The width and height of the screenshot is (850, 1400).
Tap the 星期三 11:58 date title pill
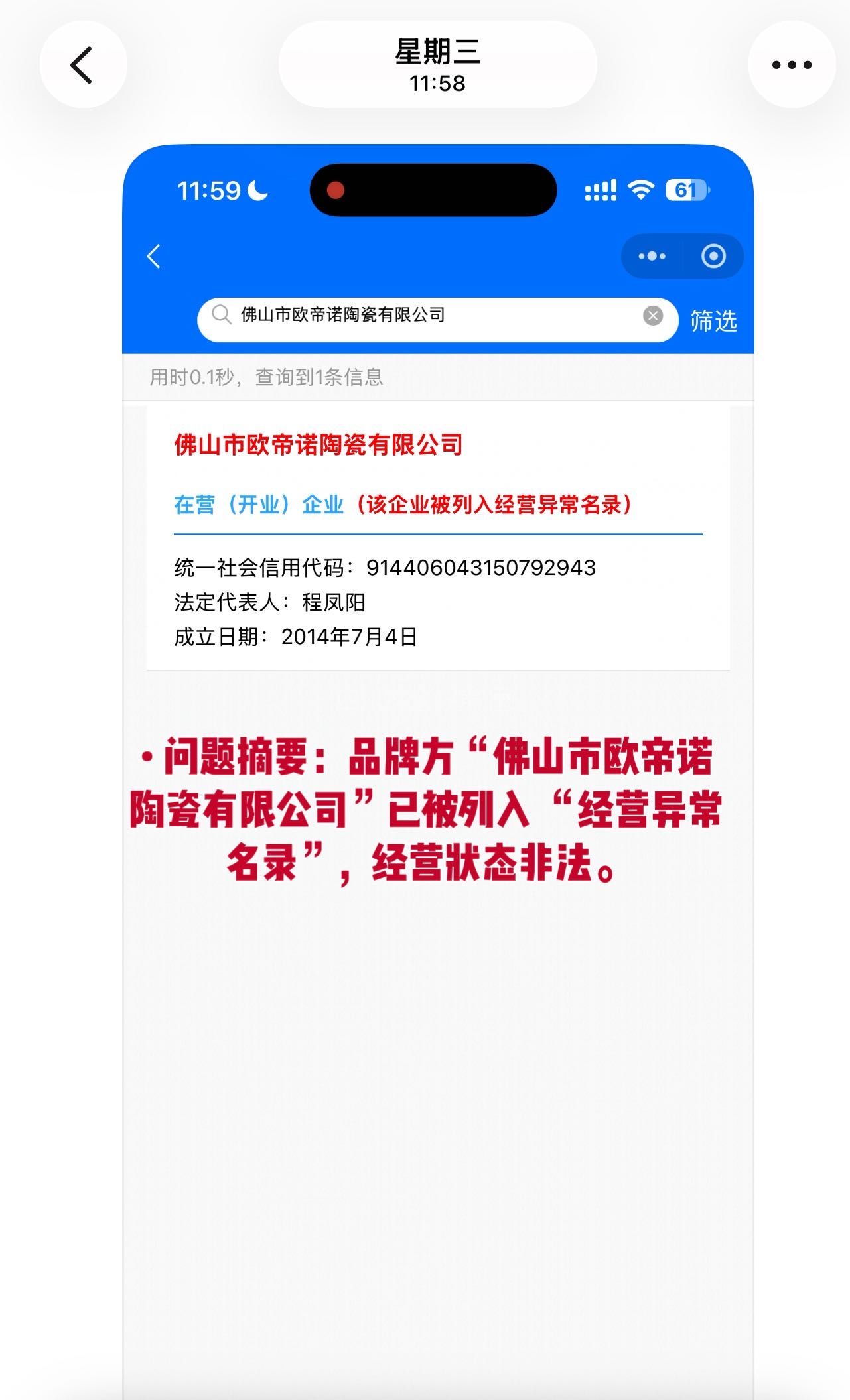coord(437,65)
